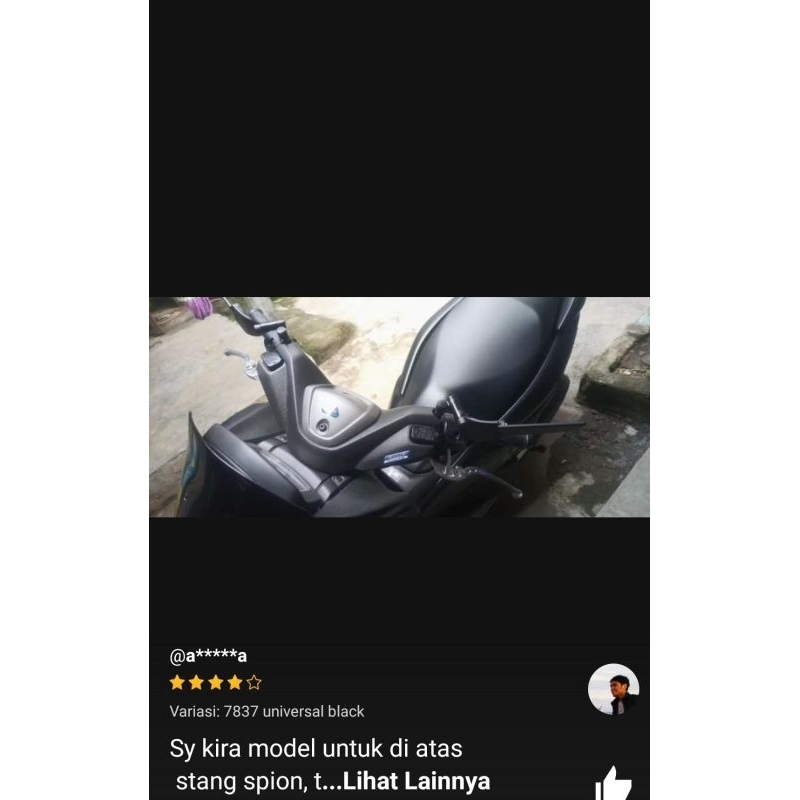This screenshot has width=800, height=800.
Task: Open the reviewer's profile picture
Action: tap(613, 689)
